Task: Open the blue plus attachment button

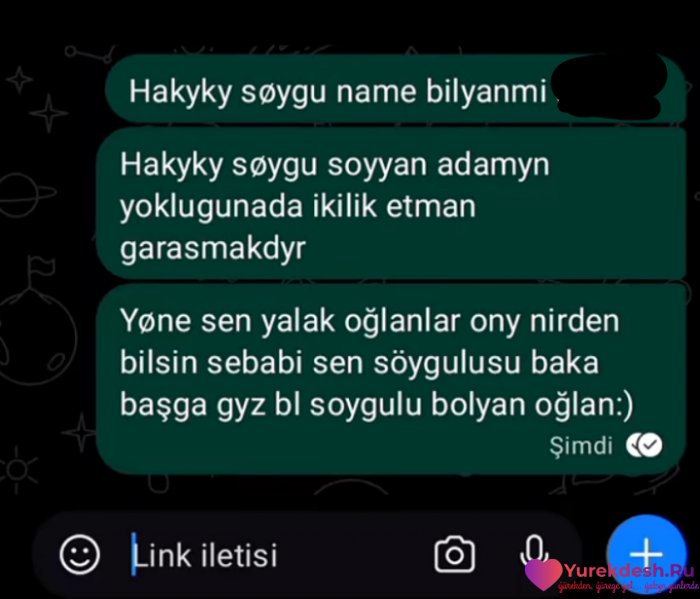Action: (646, 551)
